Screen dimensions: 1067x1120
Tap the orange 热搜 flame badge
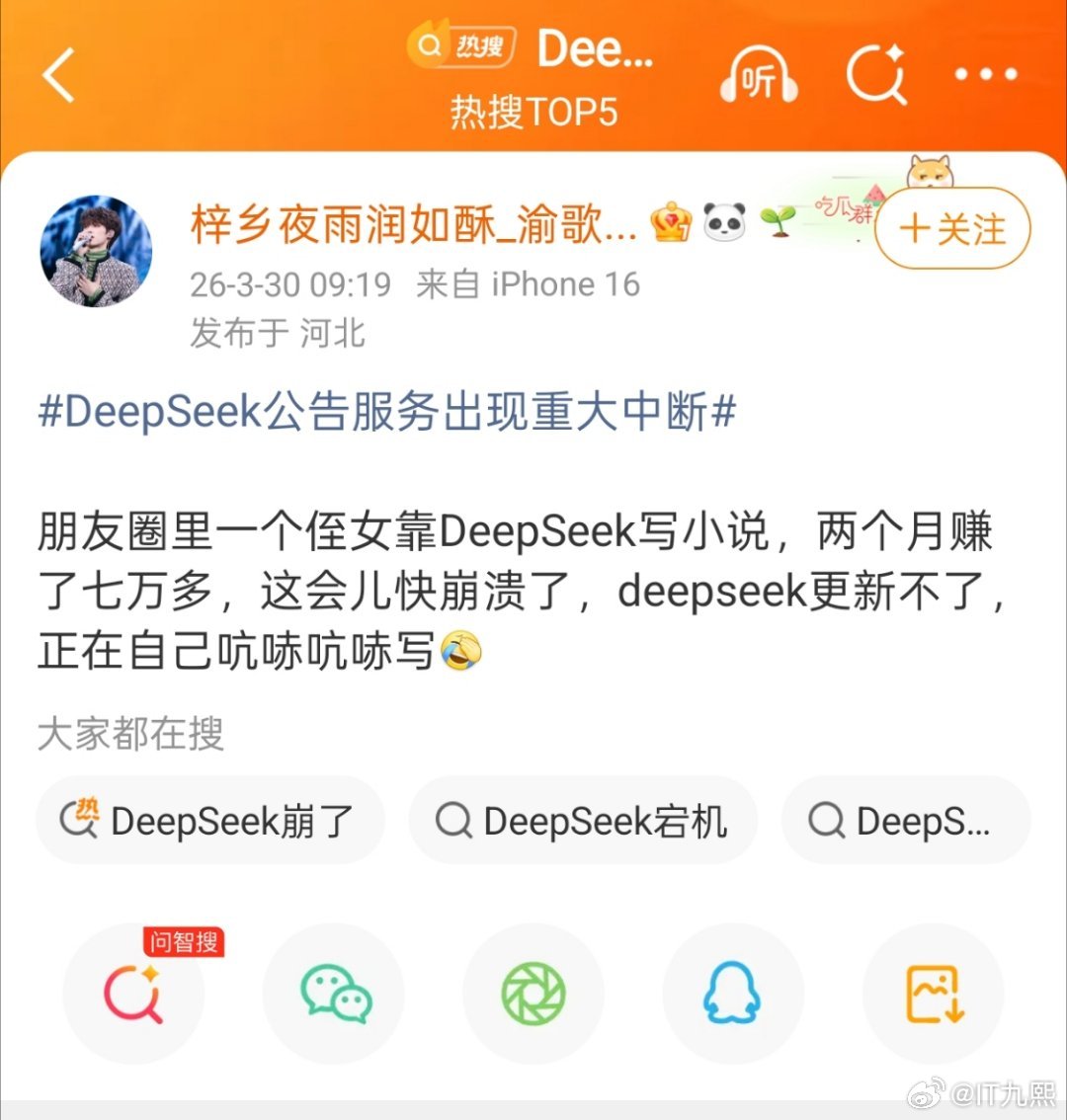point(460,47)
